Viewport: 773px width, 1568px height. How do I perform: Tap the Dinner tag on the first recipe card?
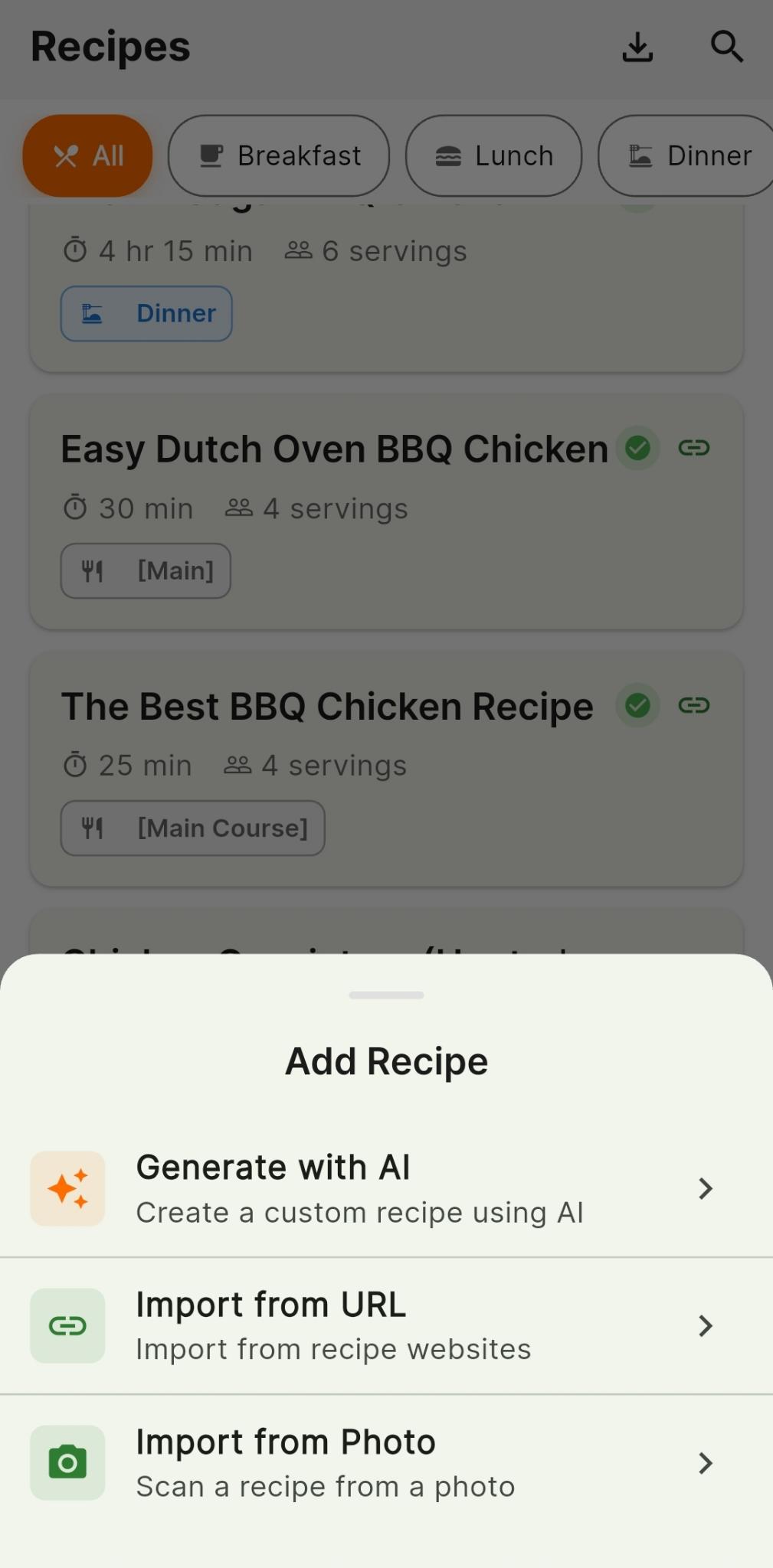(146, 313)
